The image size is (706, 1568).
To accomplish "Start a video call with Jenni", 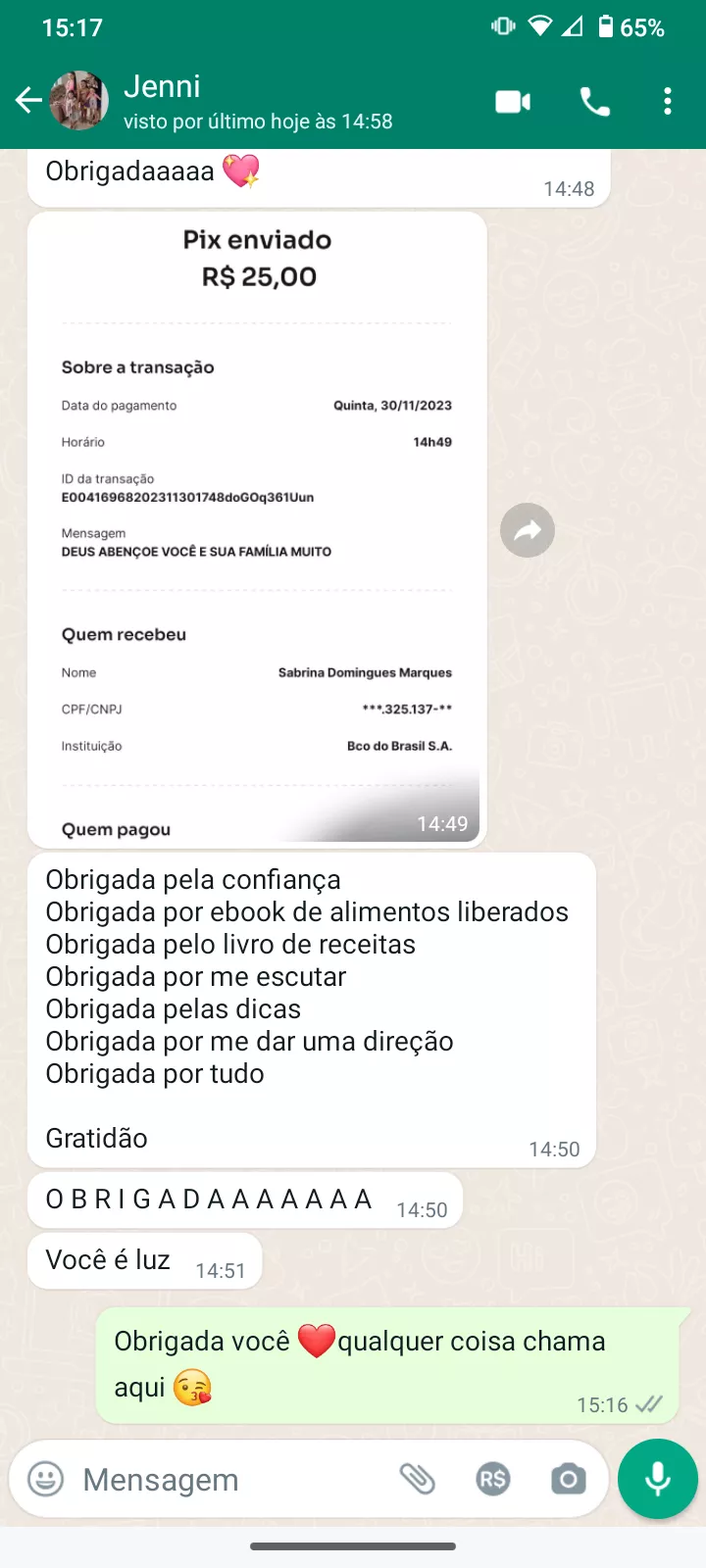I will (x=513, y=101).
